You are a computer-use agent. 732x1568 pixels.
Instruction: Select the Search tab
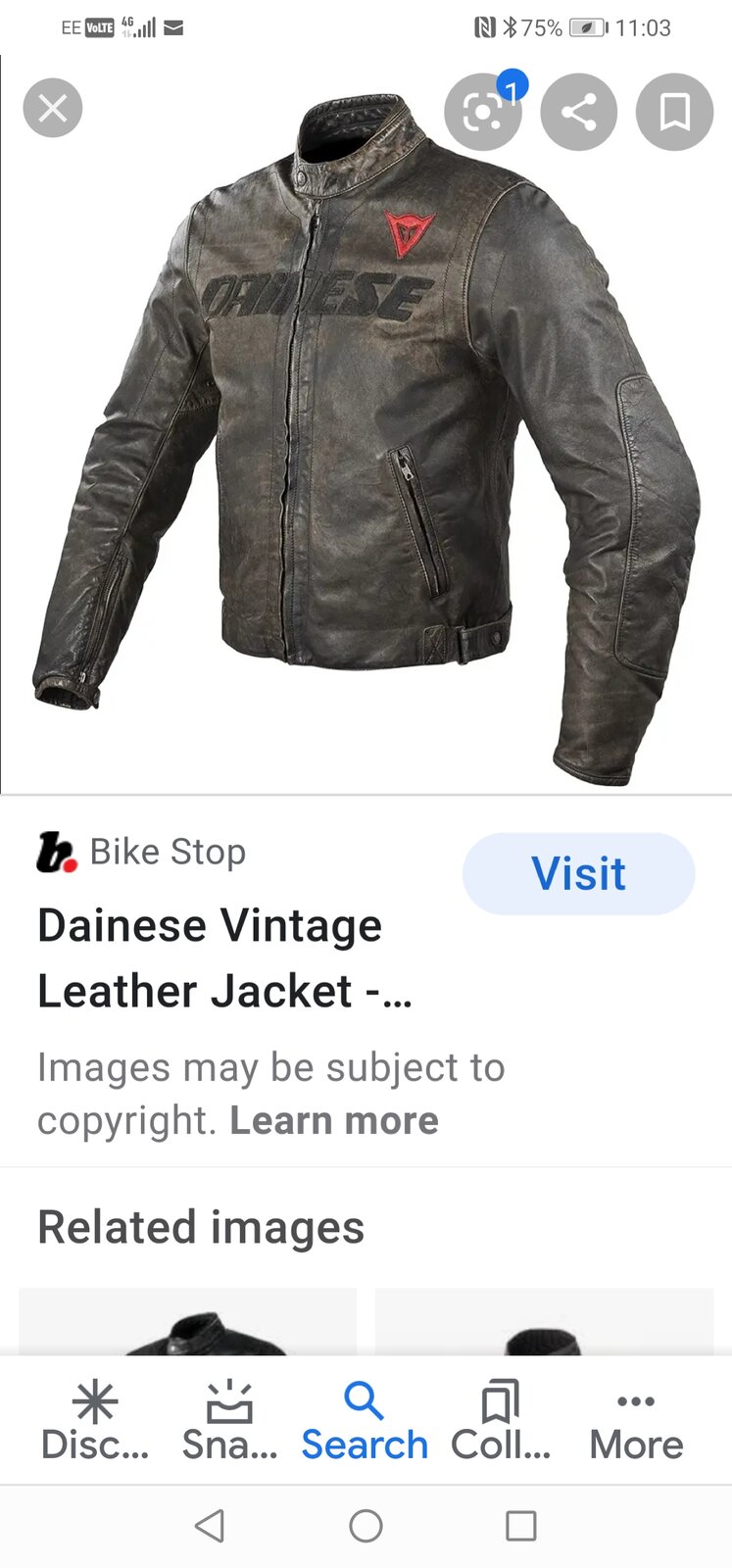(365, 1421)
